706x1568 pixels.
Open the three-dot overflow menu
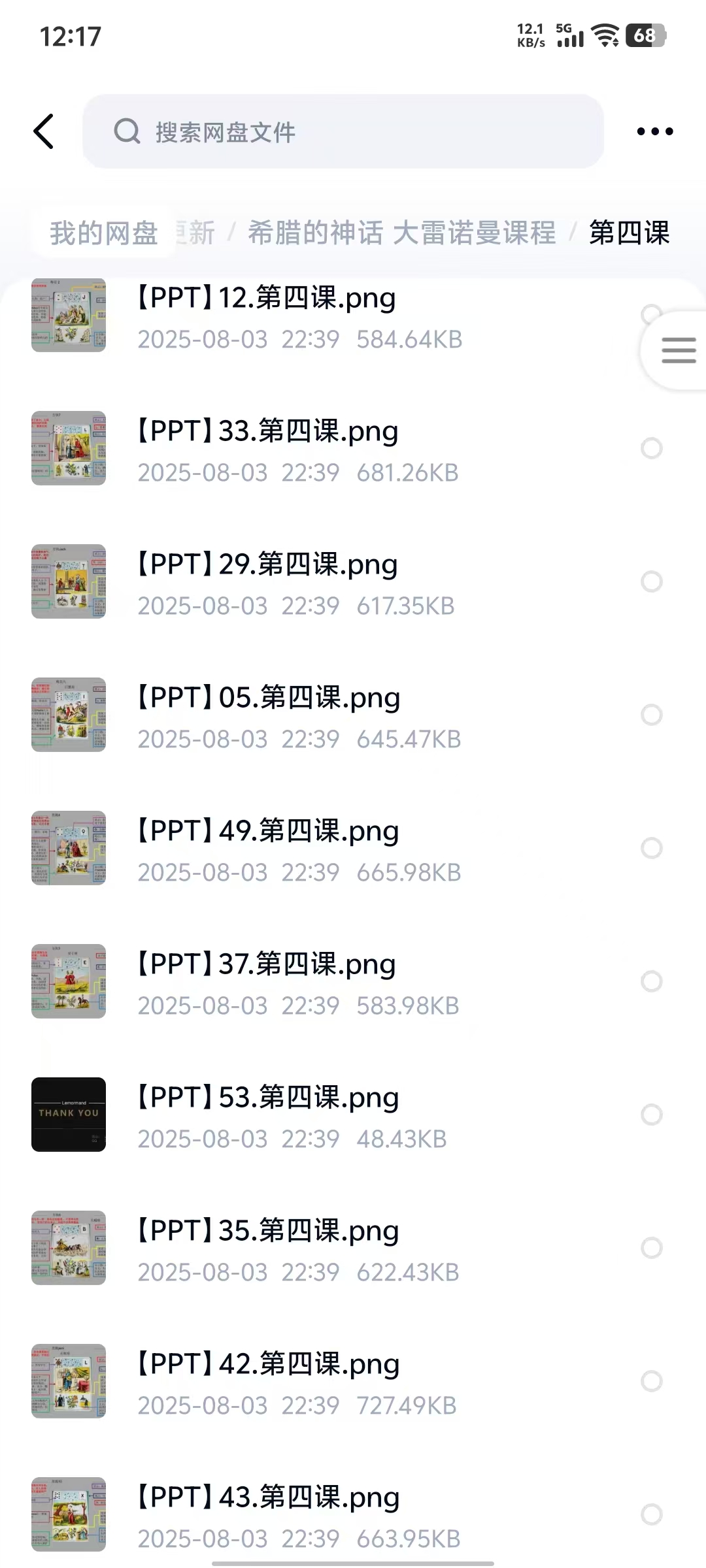pyautogui.click(x=654, y=131)
